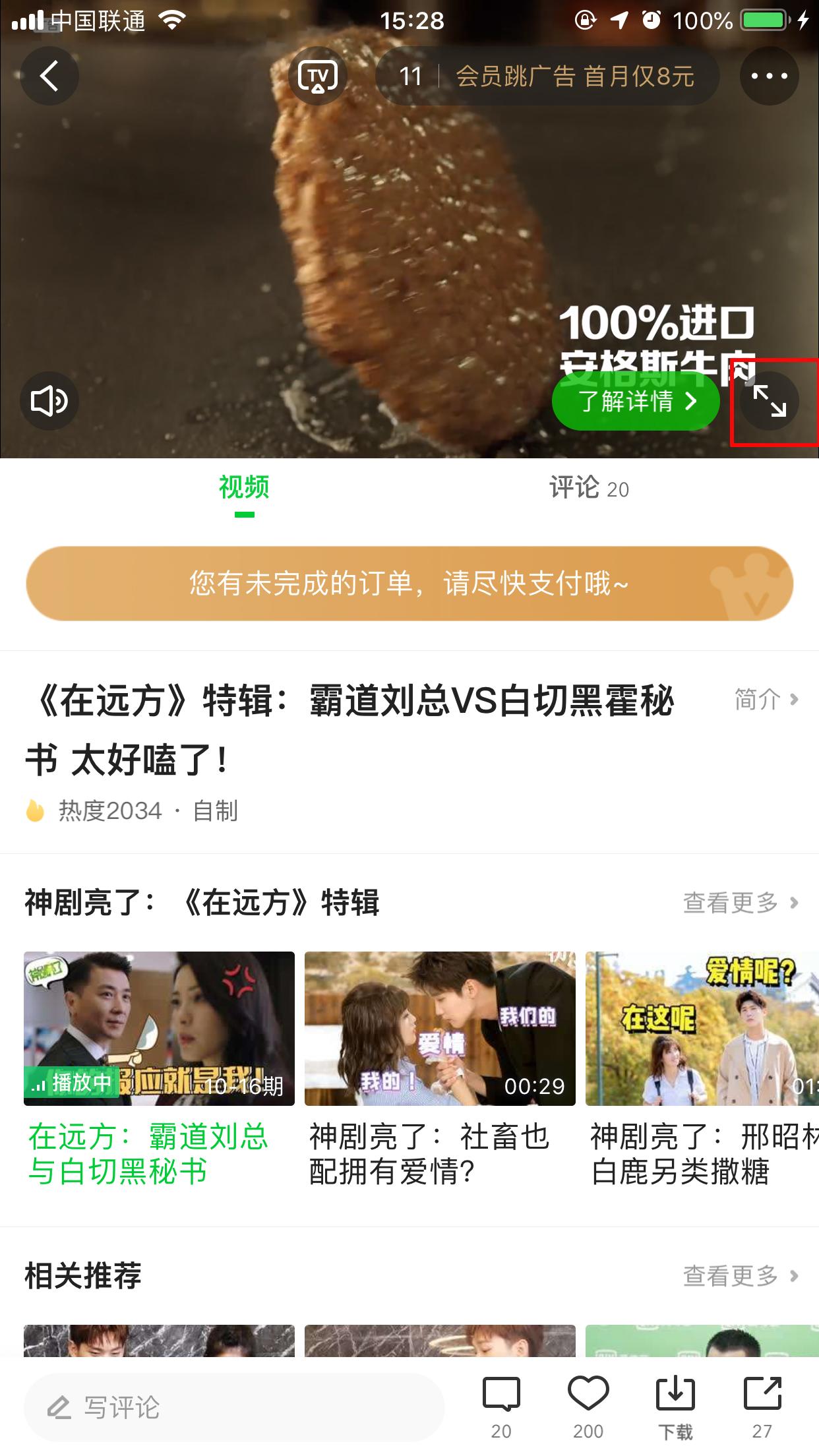Mute the video sound
The height and width of the screenshot is (1456, 819).
49,400
